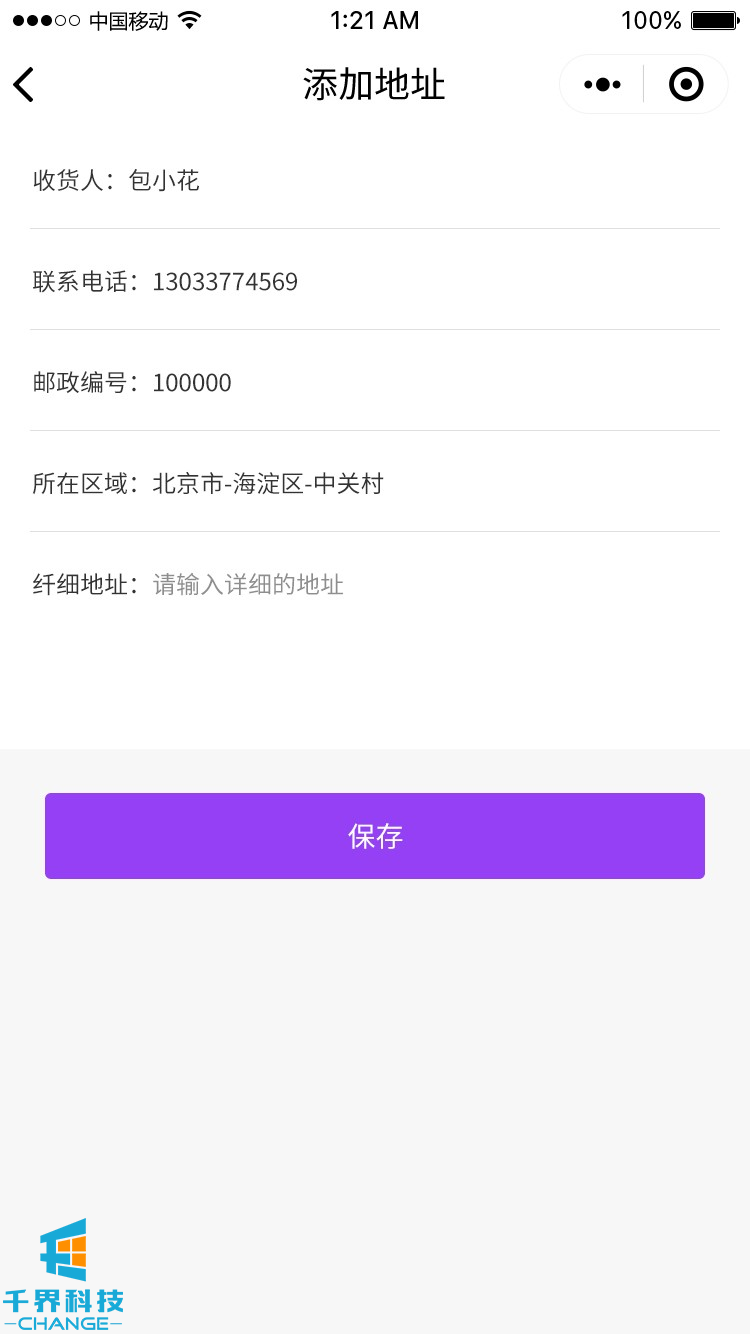Go back from the 添加地址 page
This screenshot has width=750, height=1334.
click(24, 85)
